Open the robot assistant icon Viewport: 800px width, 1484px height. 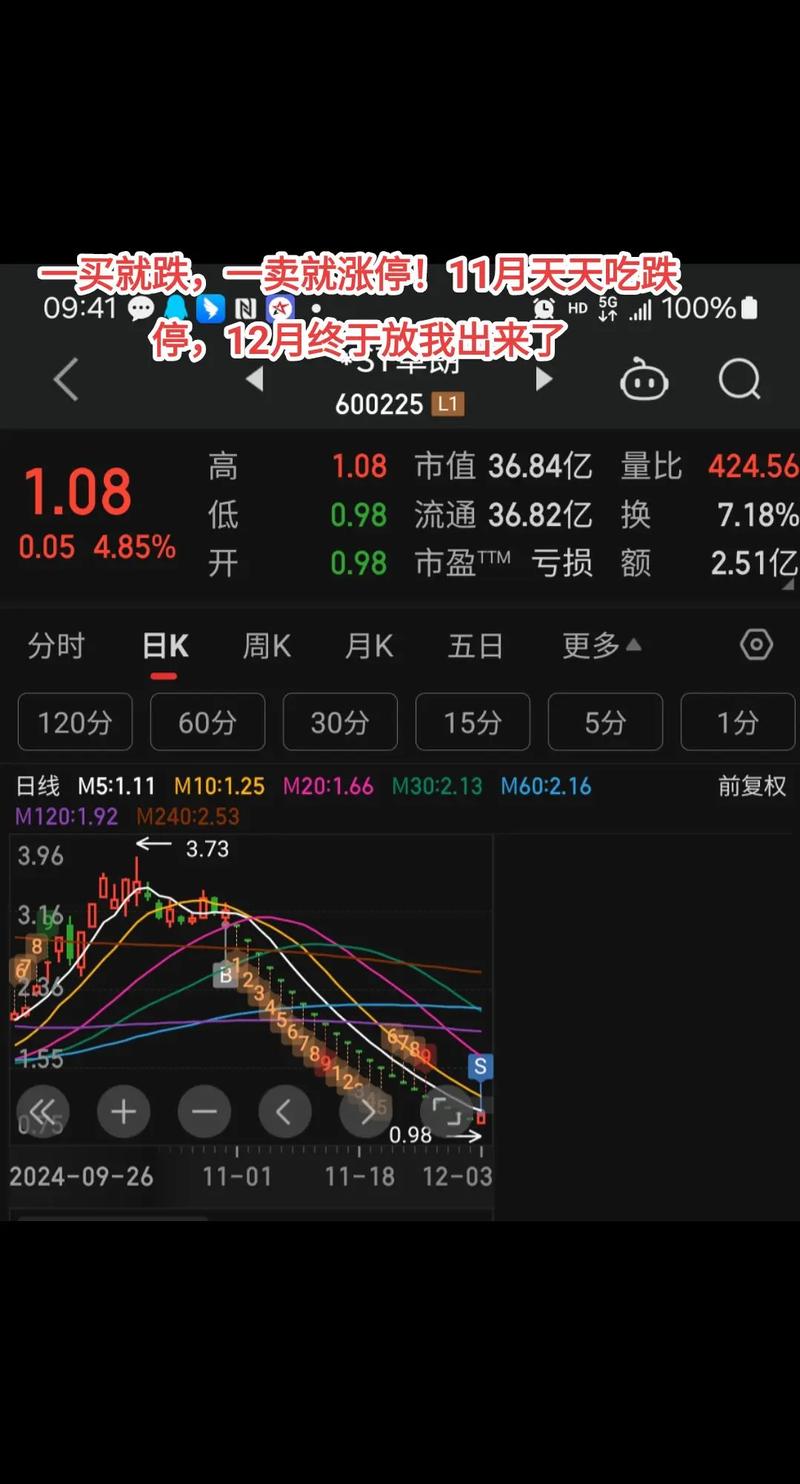pos(644,380)
